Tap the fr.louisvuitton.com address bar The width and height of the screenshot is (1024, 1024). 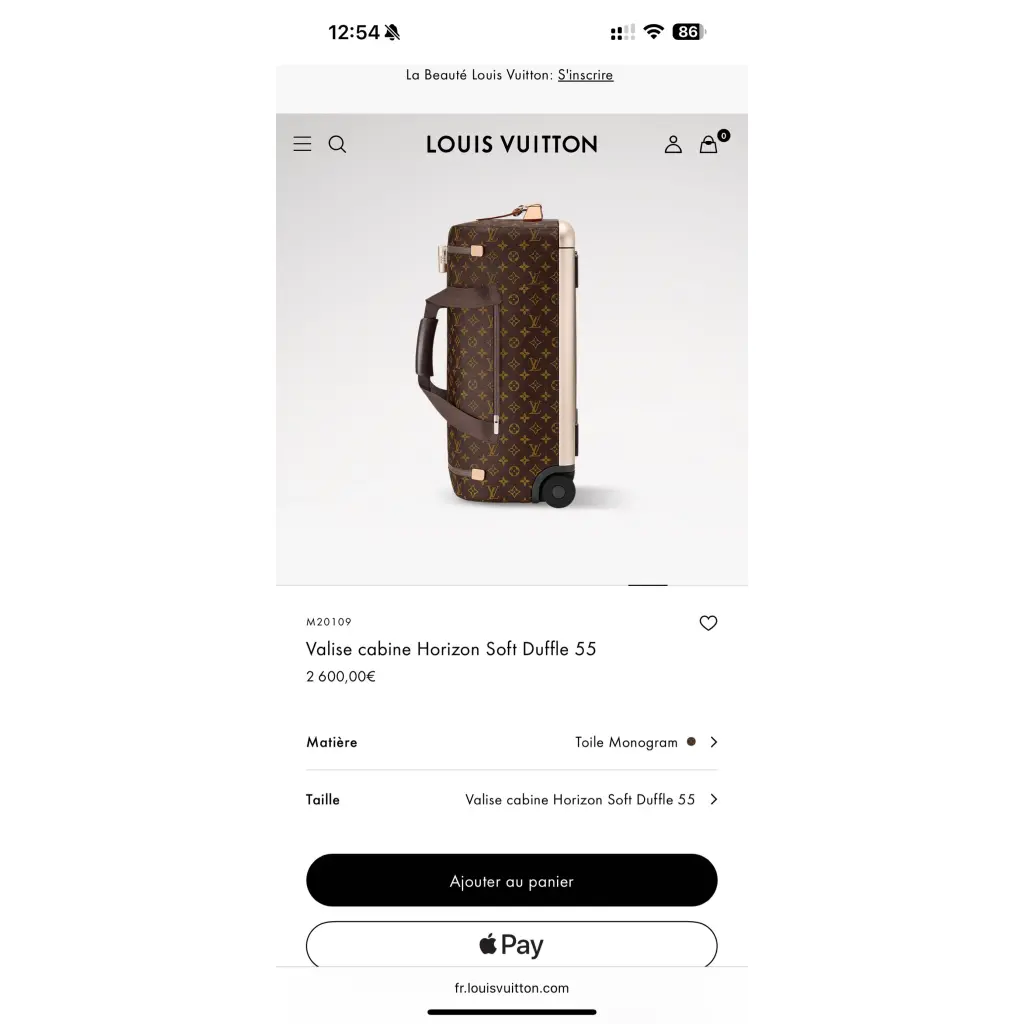click(511, 988)
